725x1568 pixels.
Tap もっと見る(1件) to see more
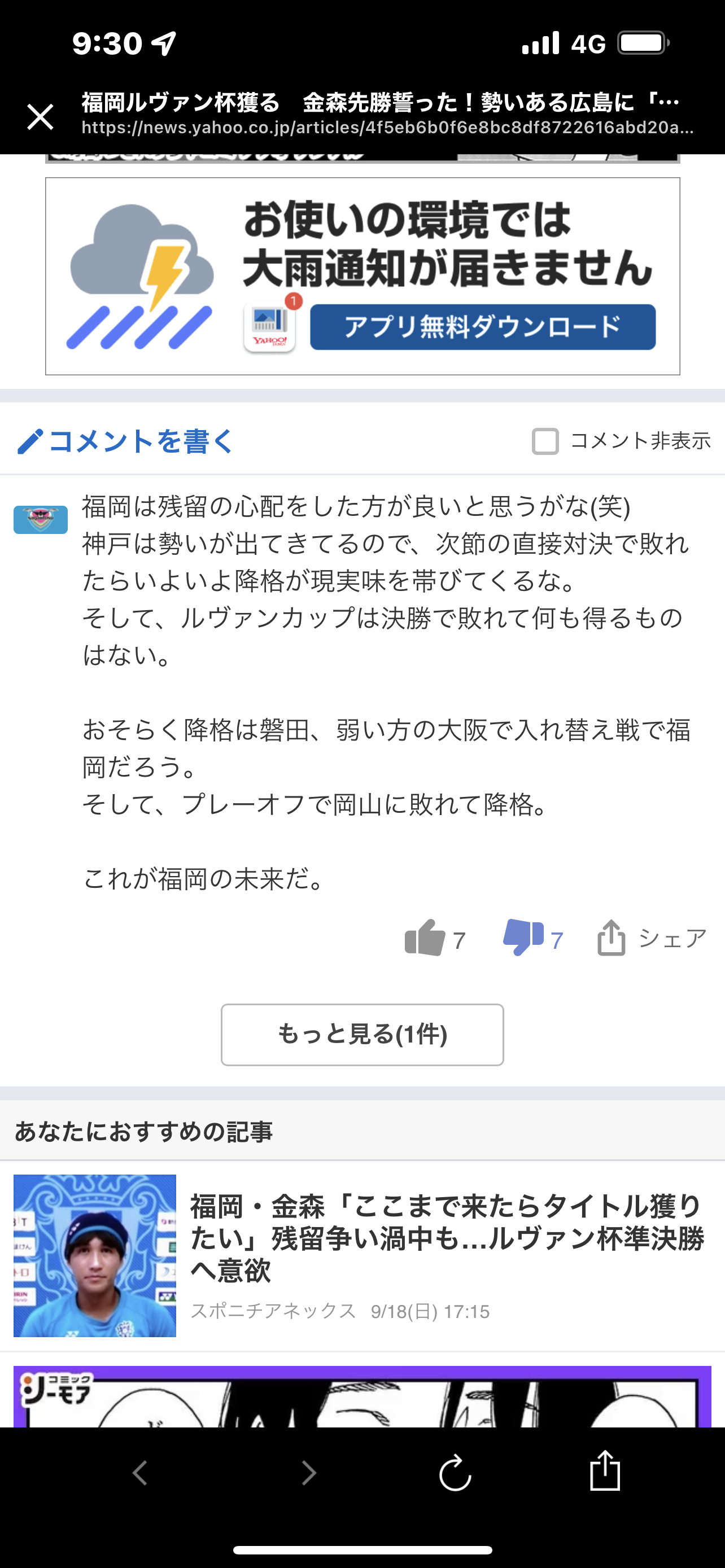[362, 1035]
